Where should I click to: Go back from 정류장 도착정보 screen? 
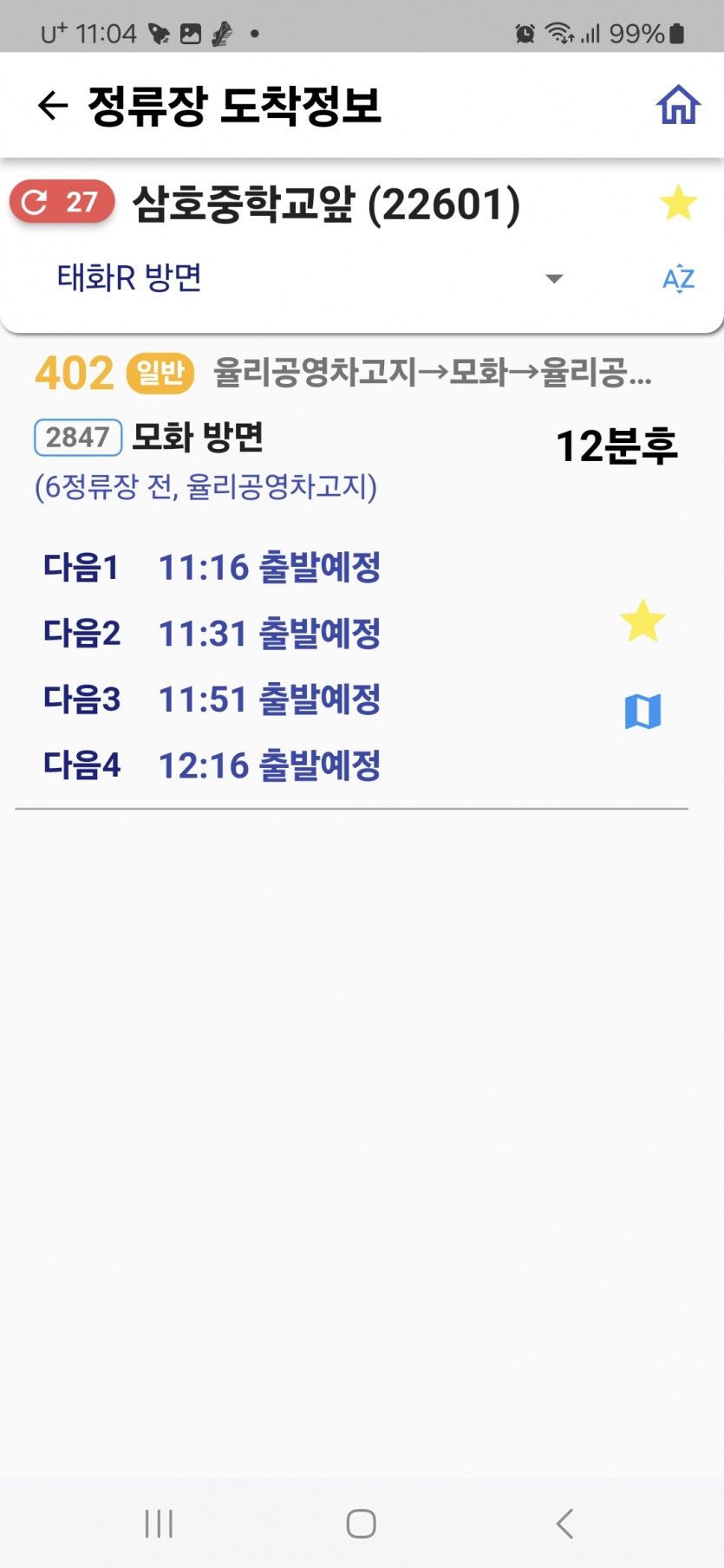(x=53, y=106)
